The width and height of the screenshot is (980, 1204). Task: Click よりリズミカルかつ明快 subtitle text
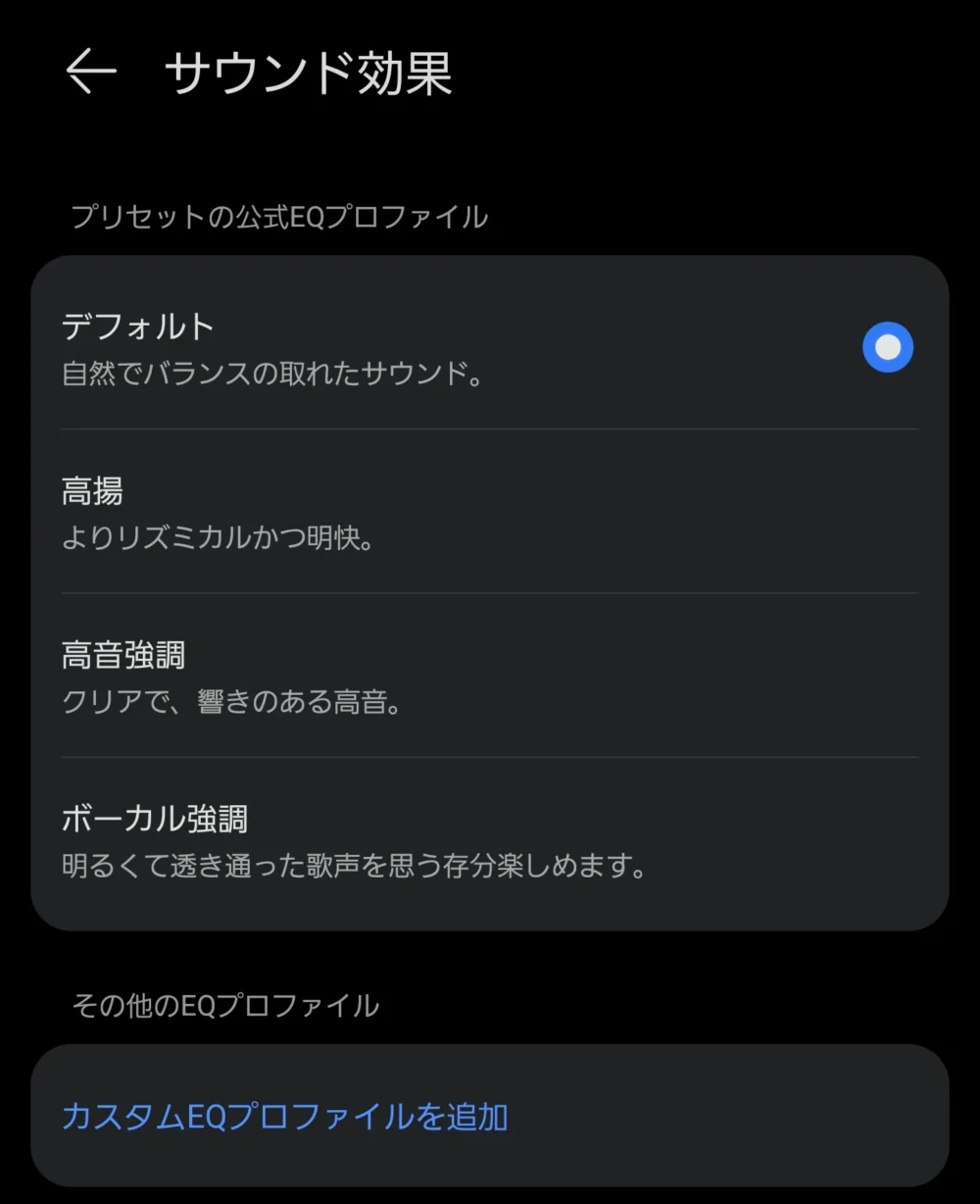[221, 537]
